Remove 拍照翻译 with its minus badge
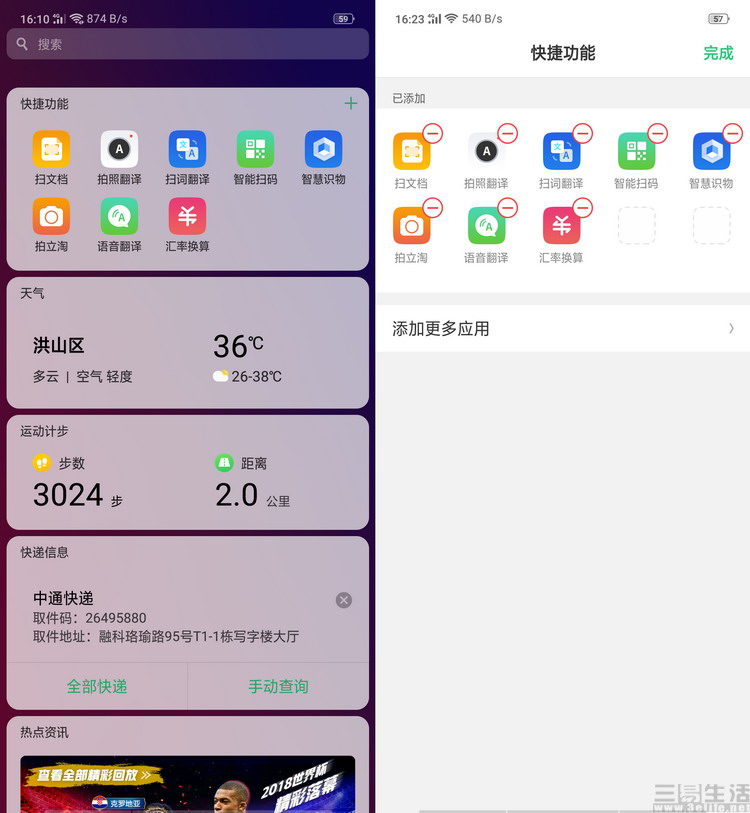Viewport: 750px width, 813px height. pos(508,133)
